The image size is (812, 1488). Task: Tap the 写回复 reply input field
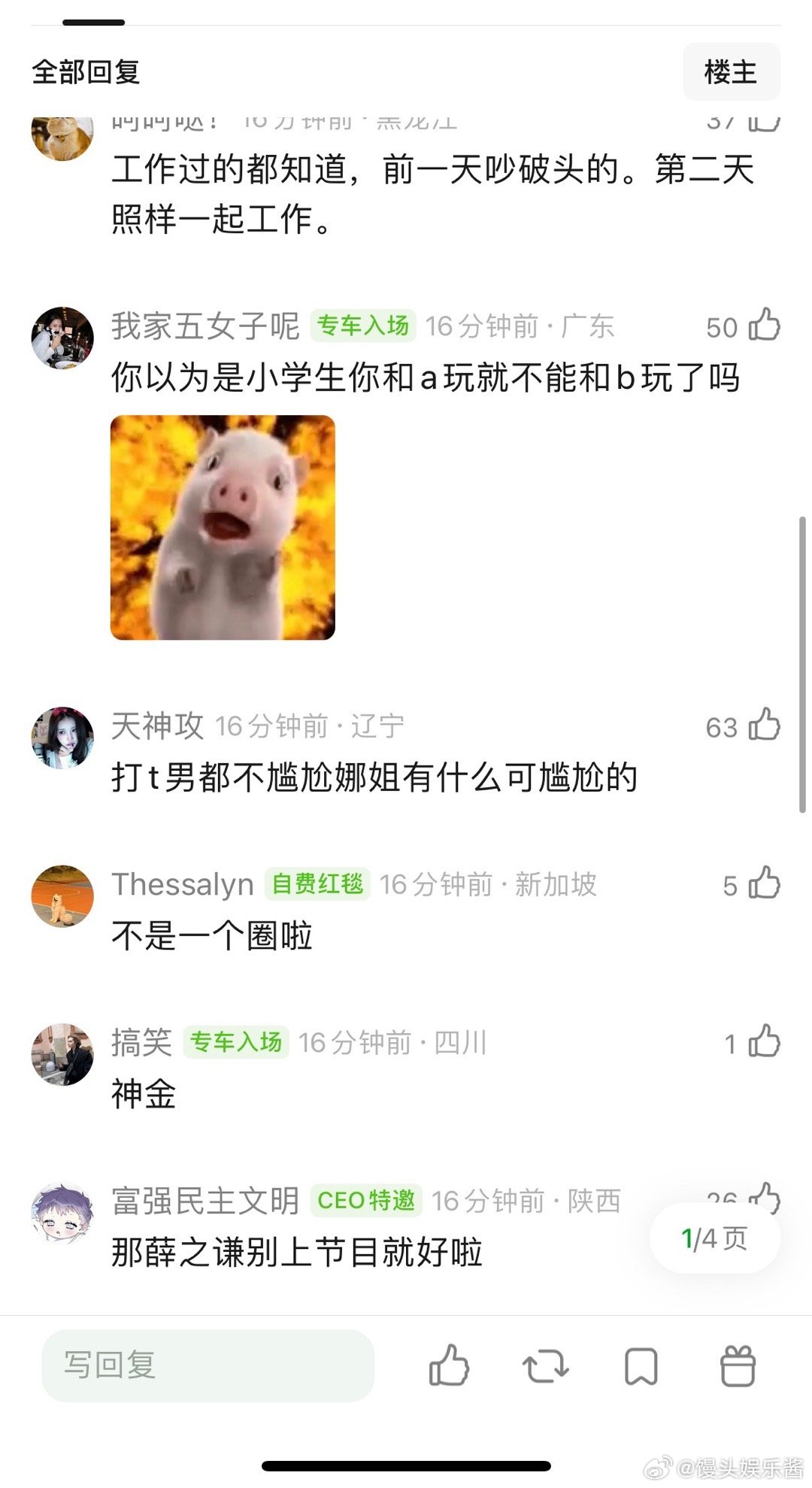click(211, 1367)
